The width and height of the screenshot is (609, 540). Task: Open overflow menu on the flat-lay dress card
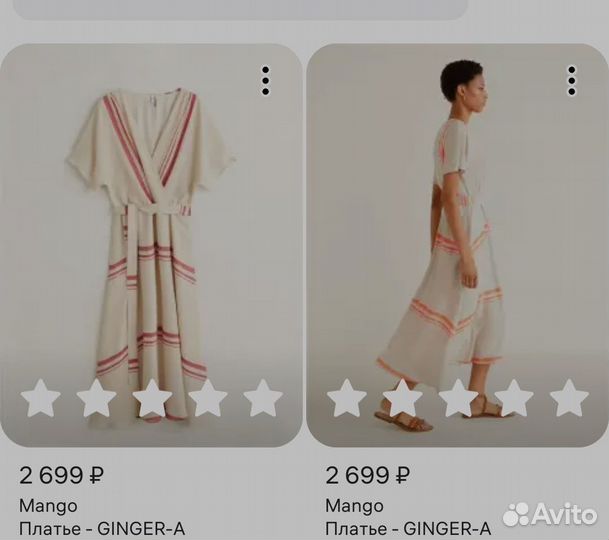point(265,80)
